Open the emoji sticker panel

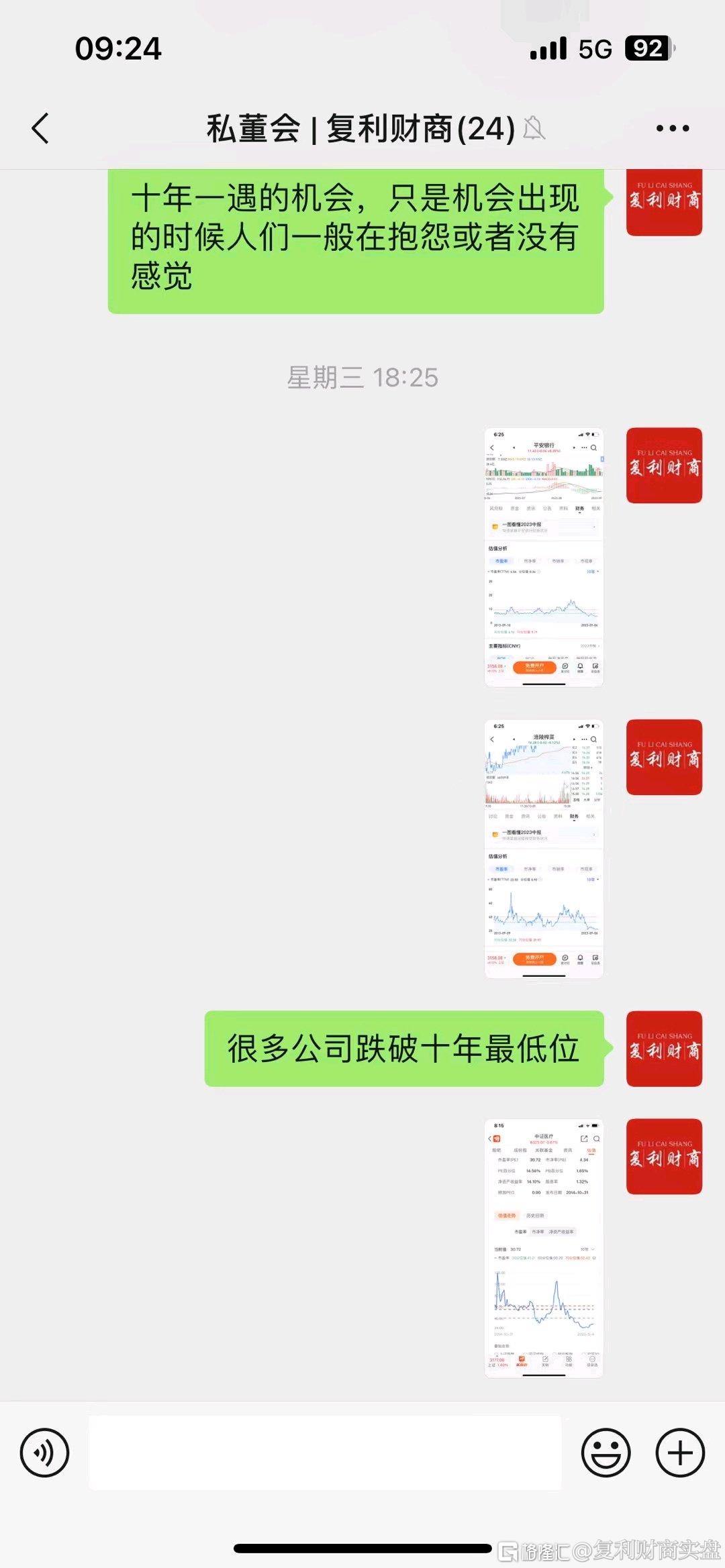tap(606, 1453)
